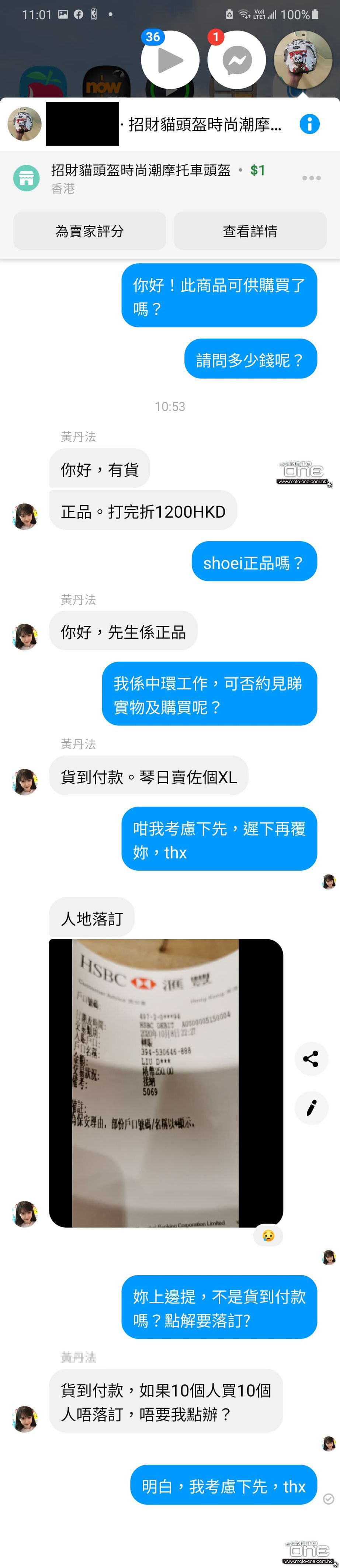Open the conversation info icon
340x1568 pixels.
(310, 124)
